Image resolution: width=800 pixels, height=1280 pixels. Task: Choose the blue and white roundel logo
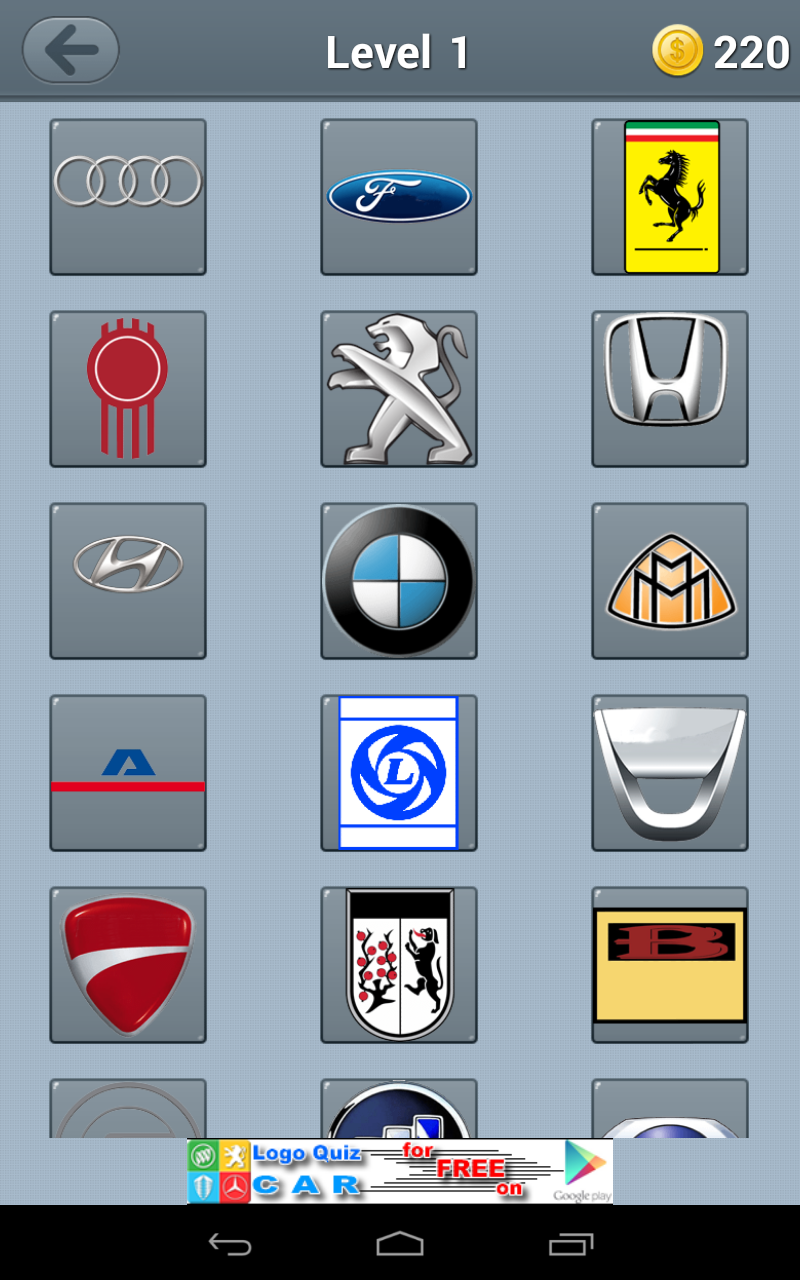tap(399, 581)
